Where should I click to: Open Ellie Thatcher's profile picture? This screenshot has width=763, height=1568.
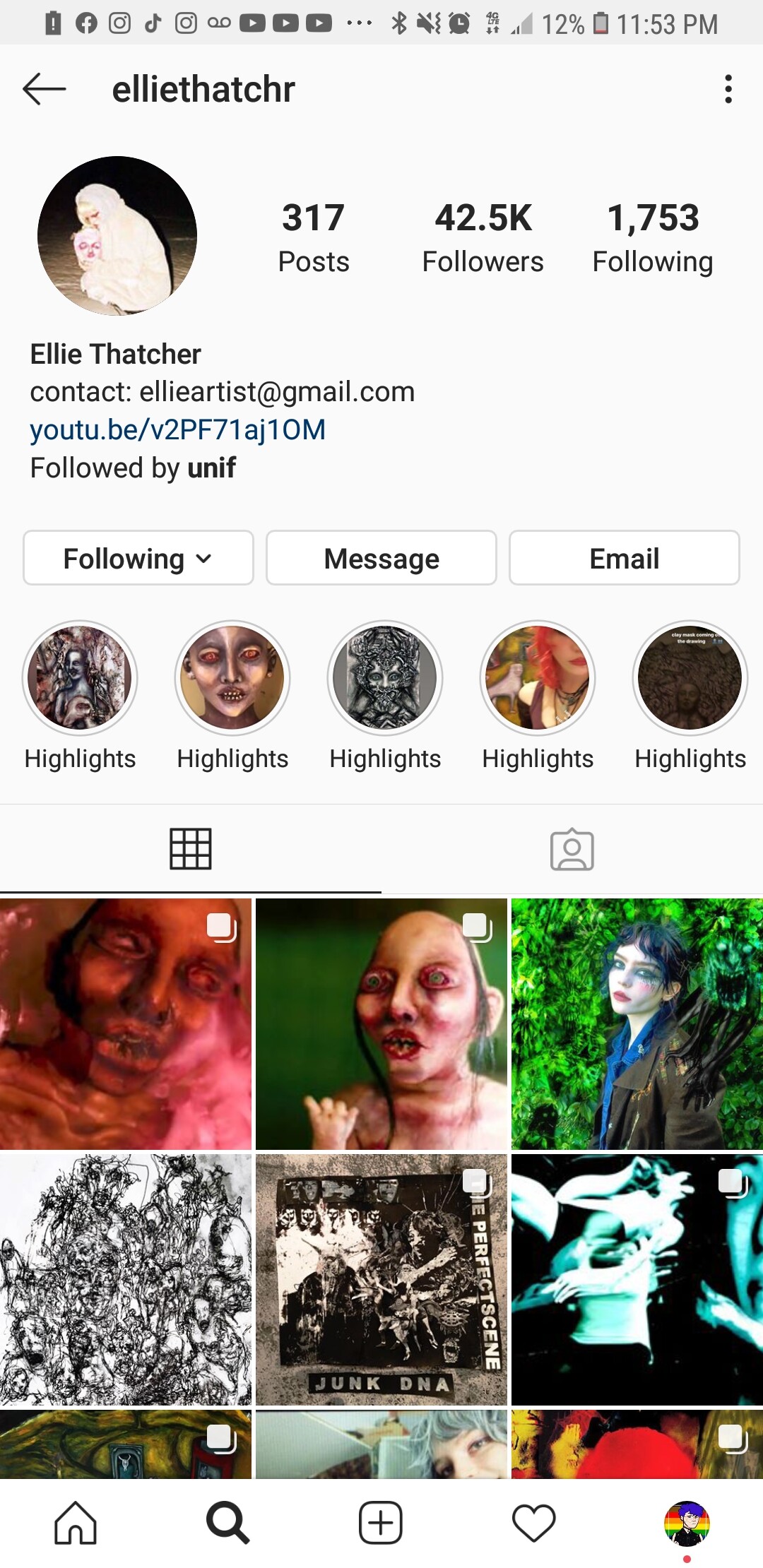pos(117,236)
